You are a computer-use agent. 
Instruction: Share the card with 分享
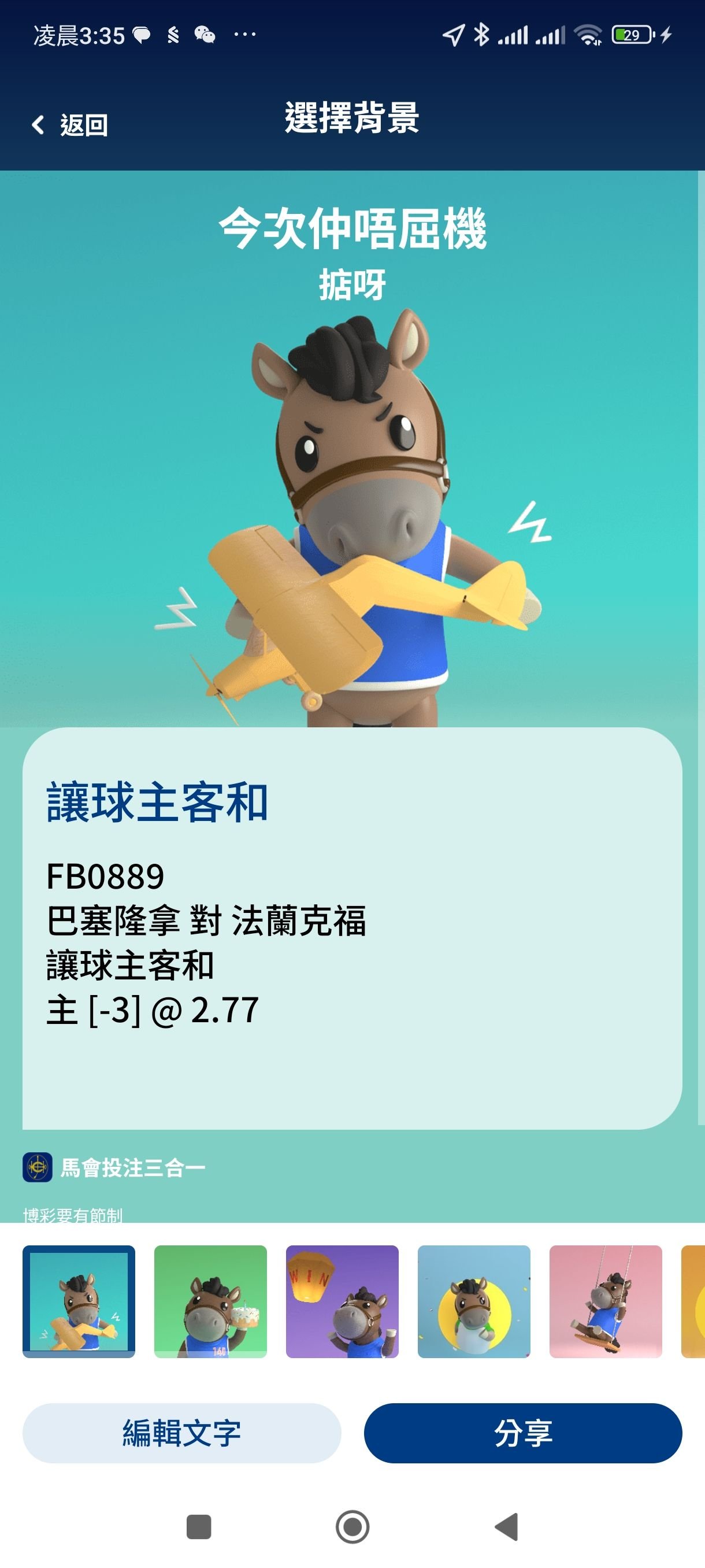point(522,1433)
